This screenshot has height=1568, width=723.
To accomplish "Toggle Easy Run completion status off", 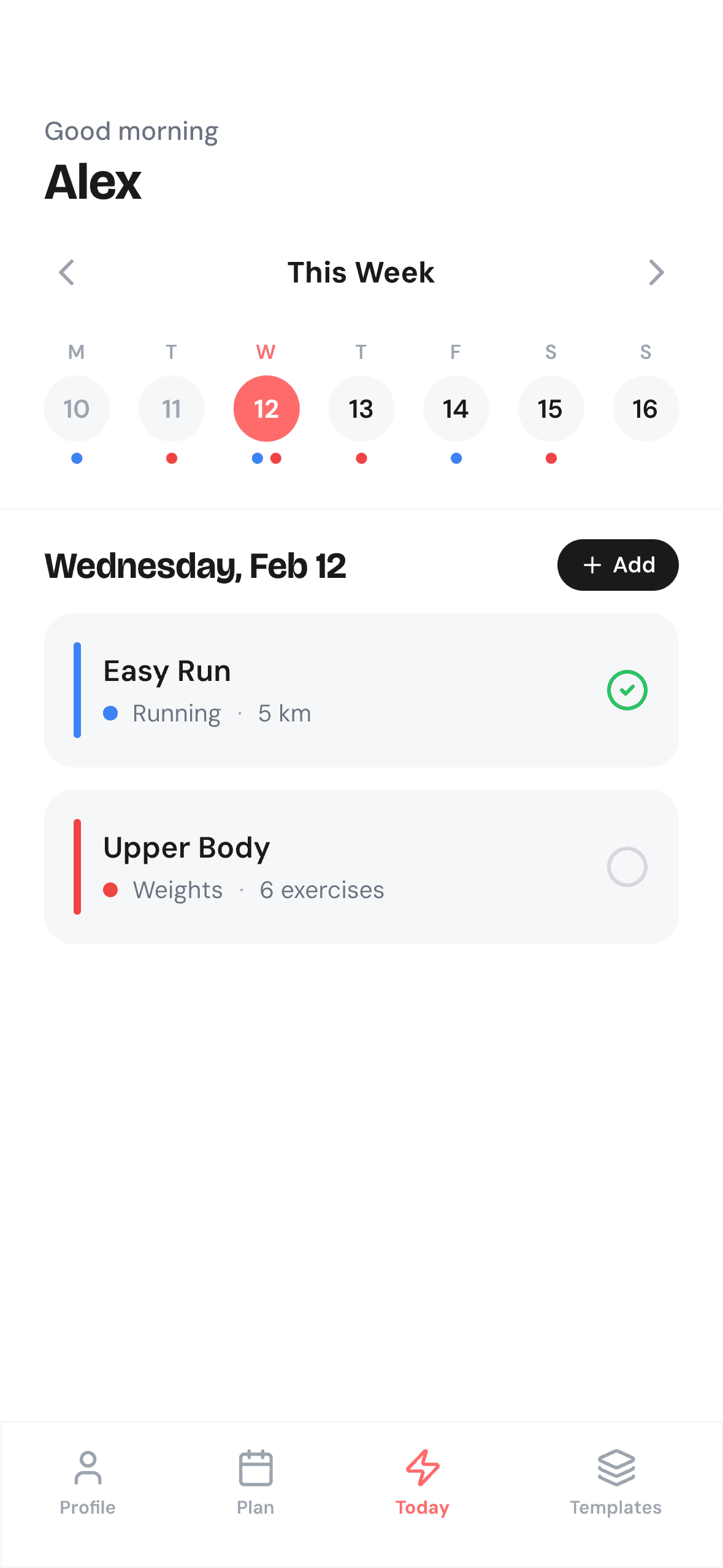I will point(626,690).
